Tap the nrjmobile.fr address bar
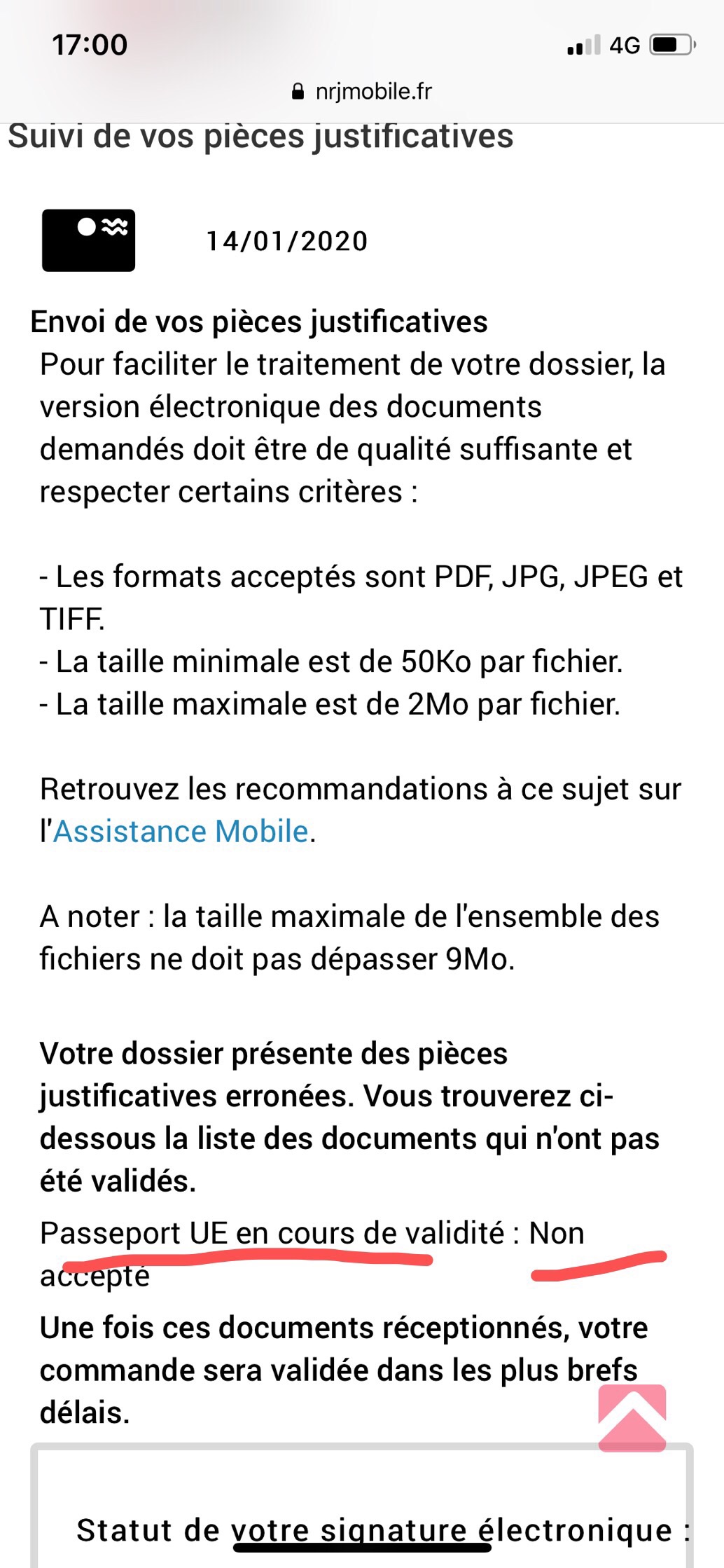The width and height of the screenshot is (724, 1568). (362, 91)
